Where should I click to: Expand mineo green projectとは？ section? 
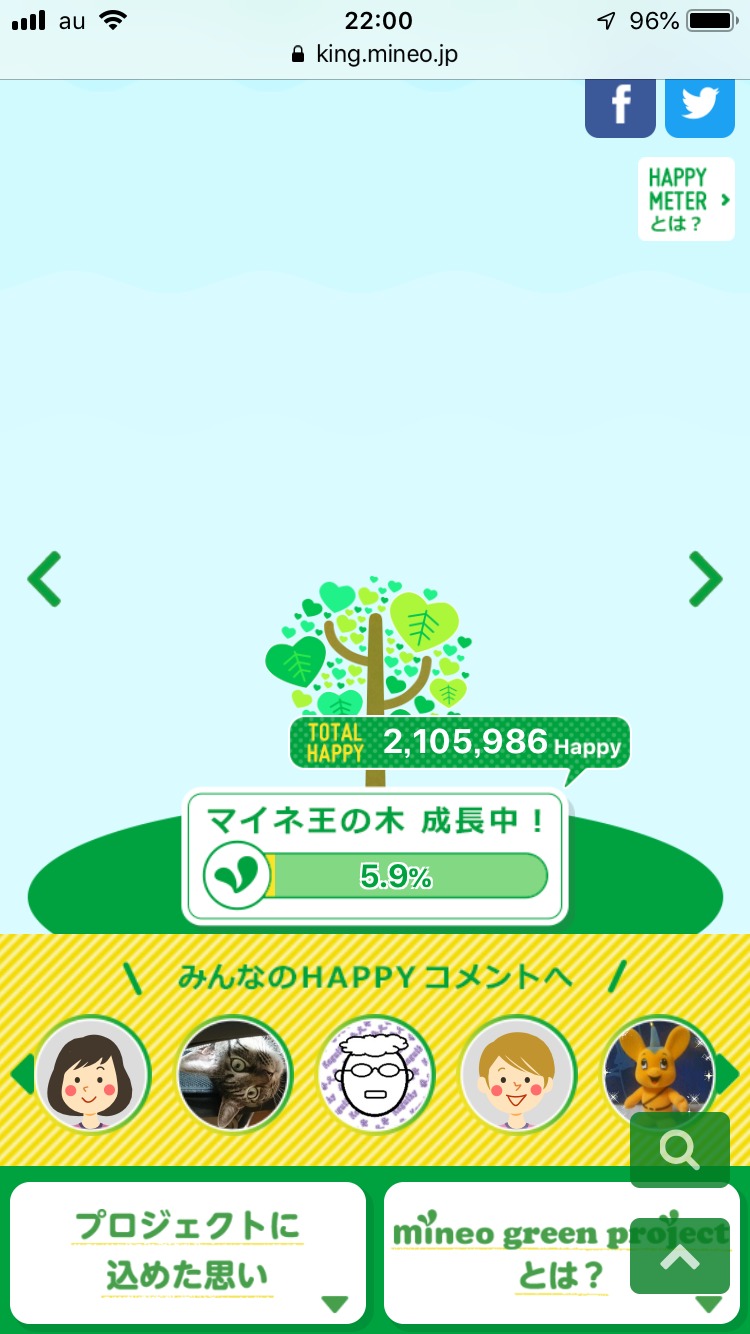click(500, 1253)
